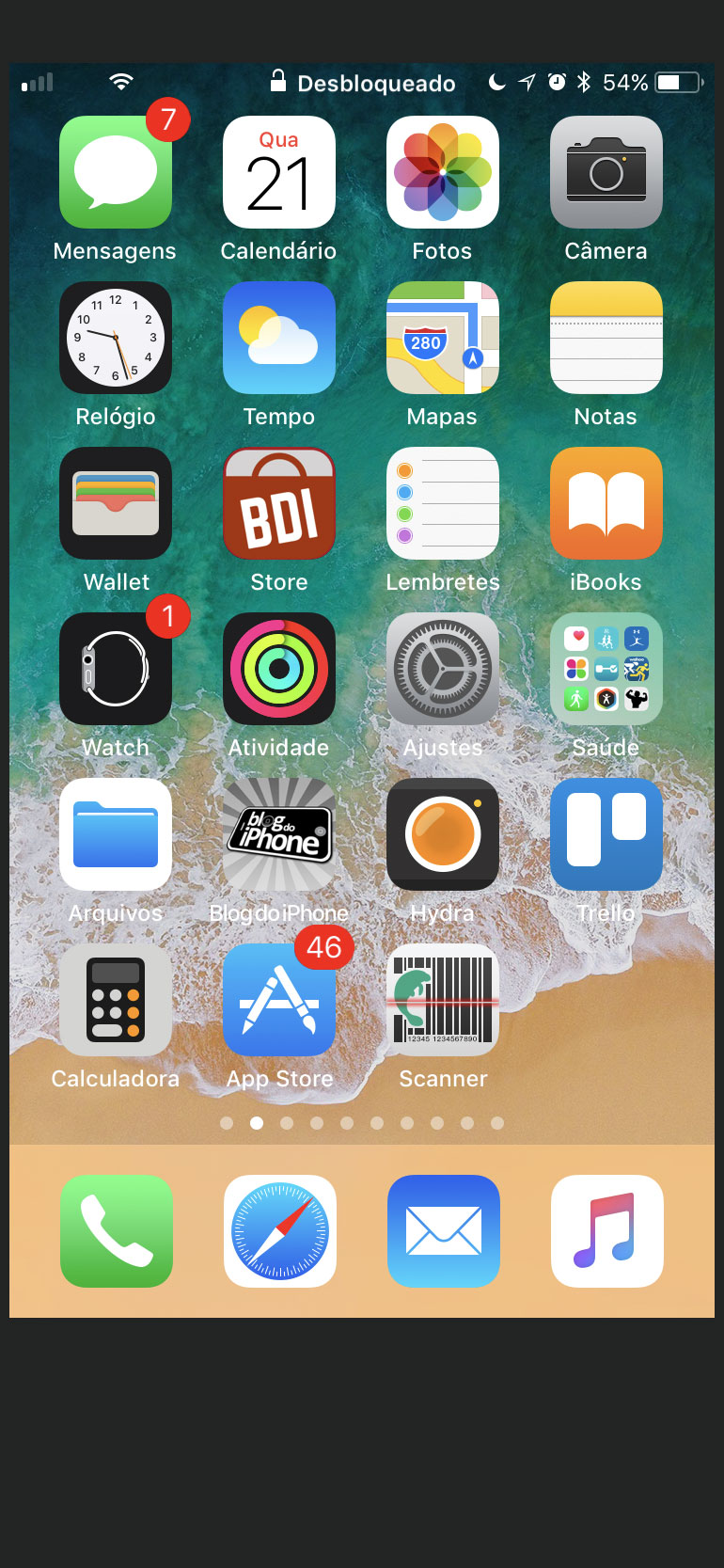Open the Mapas app

click(443, 338)
